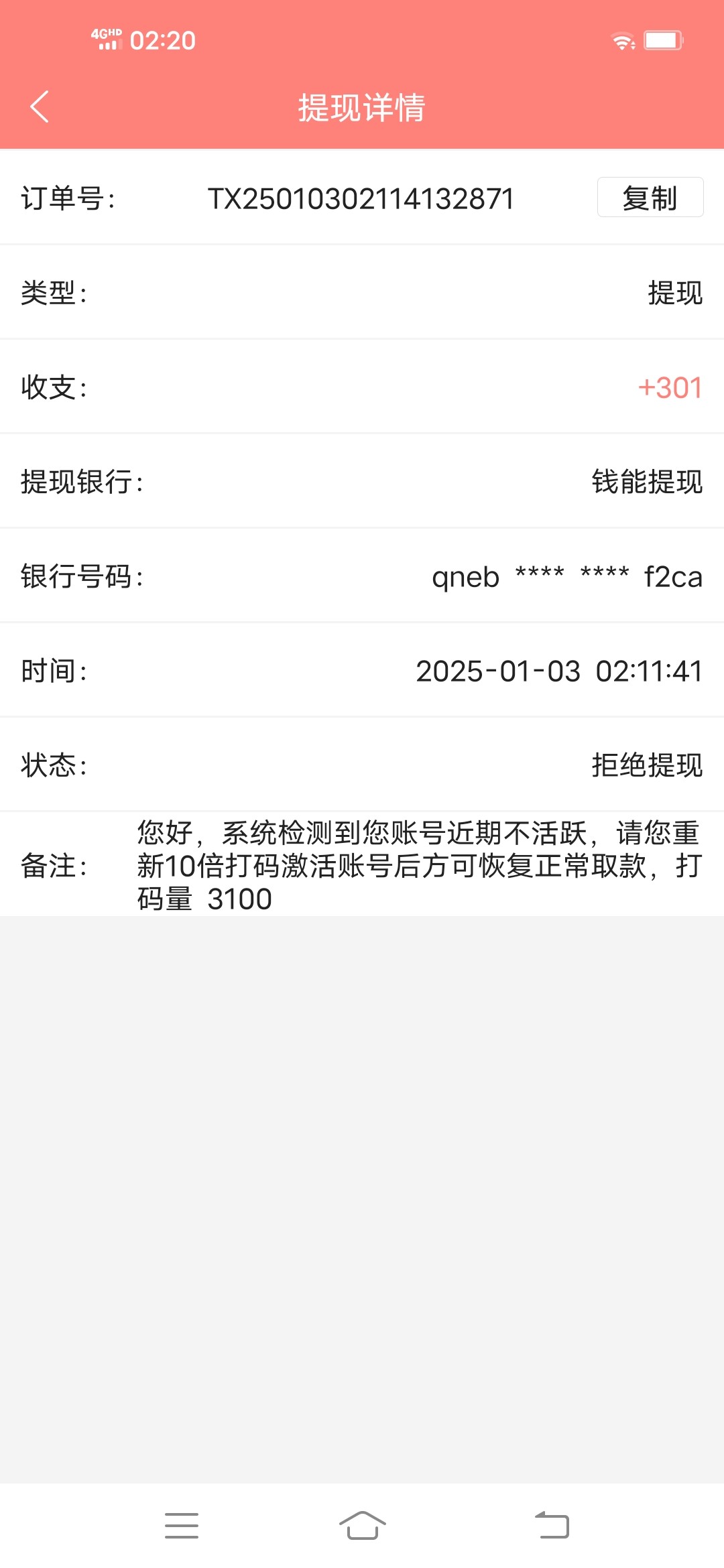
Task: Tap the system home button
Action: [362, 1526]
